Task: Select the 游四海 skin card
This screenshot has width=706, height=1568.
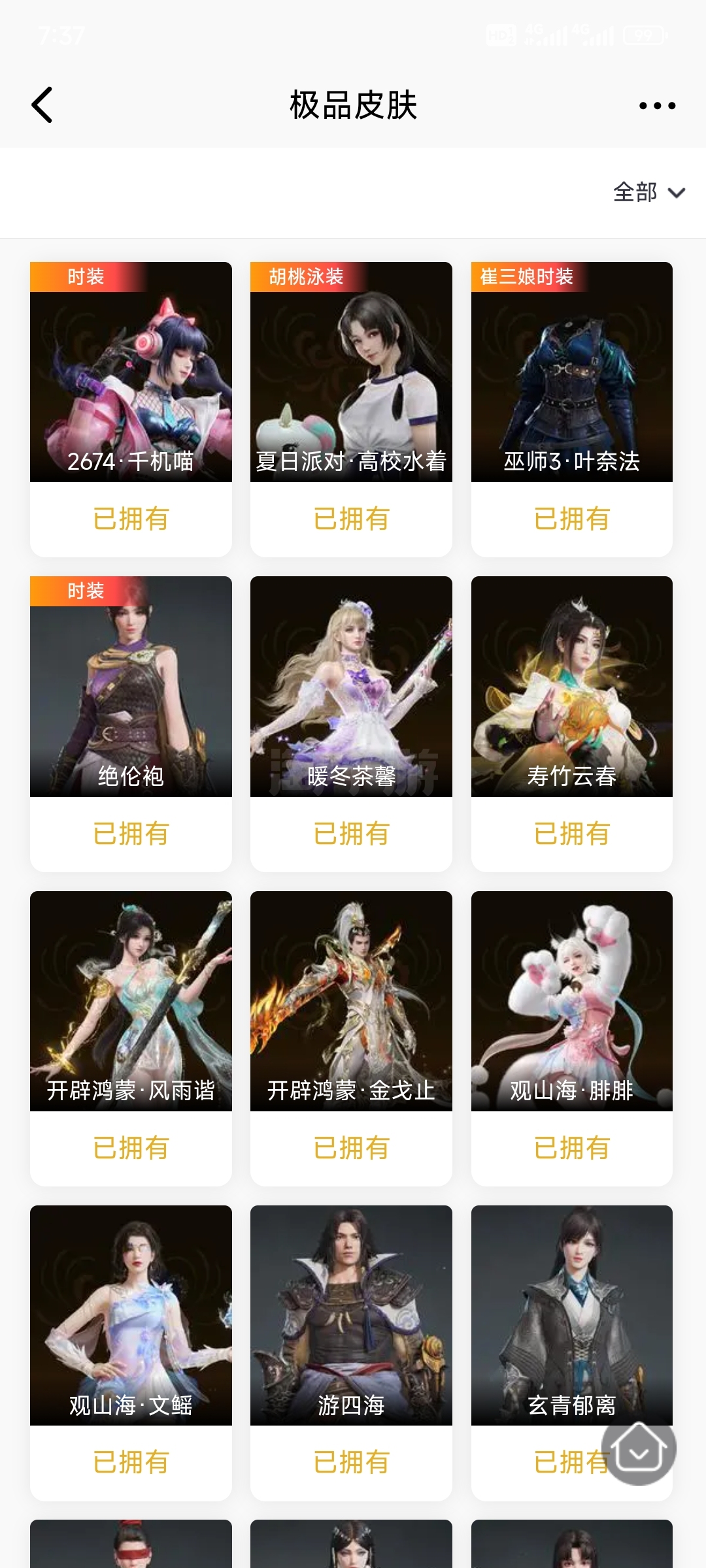Action: 351,1353
